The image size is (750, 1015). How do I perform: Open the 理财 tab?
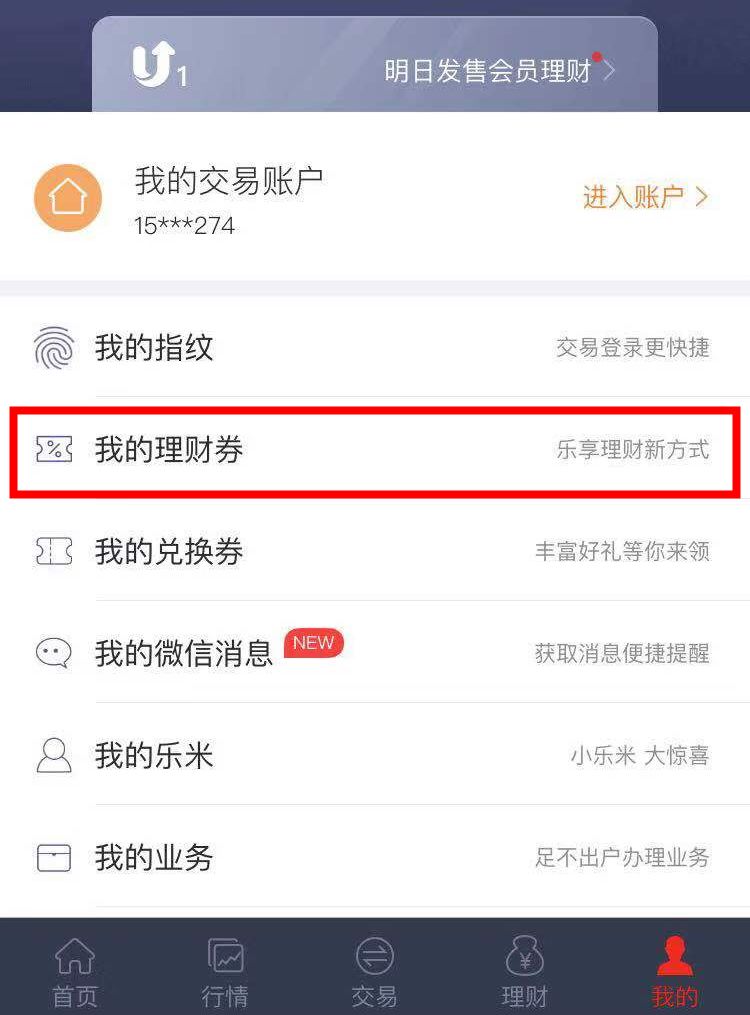coord(525,970)
